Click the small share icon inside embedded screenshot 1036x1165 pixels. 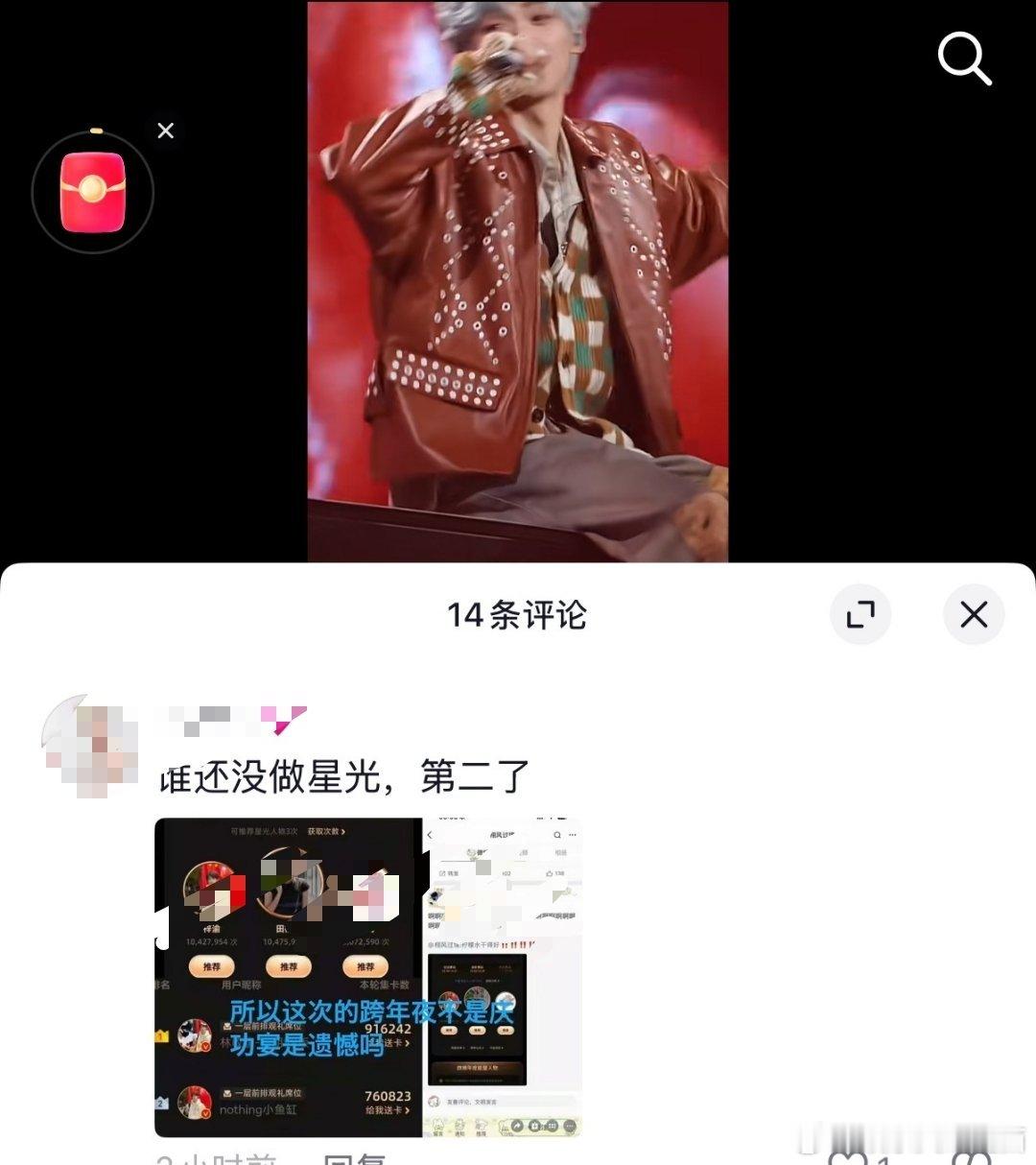coord(518,1125)
